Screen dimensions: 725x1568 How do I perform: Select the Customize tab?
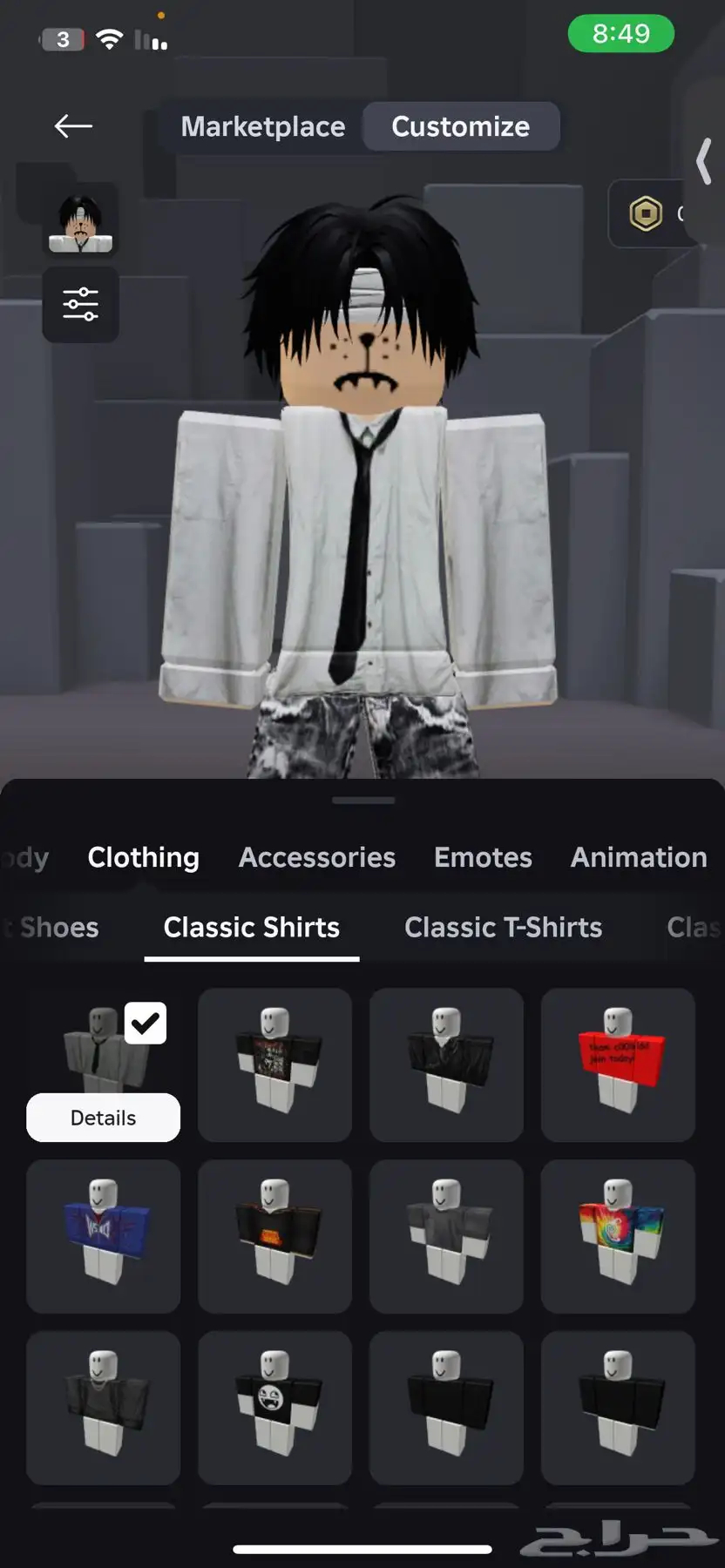pyautogui.click(x=460, y=127)
